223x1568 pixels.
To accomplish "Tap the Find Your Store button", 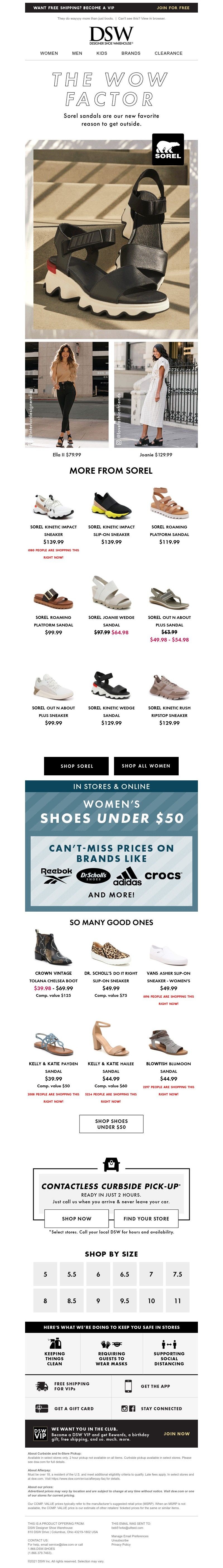I will click(146, 1219).
